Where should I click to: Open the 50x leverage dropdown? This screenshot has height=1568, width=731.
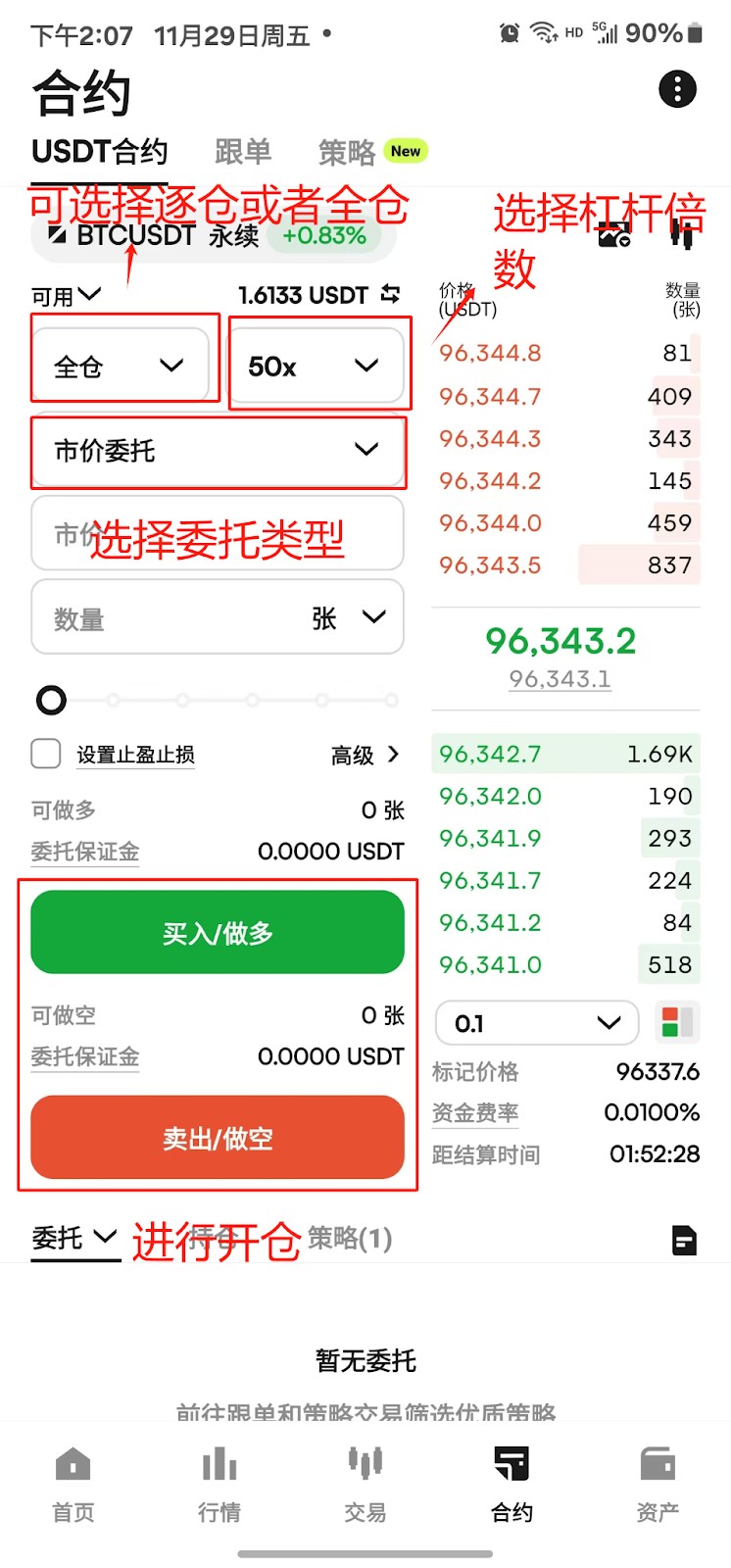318,365
